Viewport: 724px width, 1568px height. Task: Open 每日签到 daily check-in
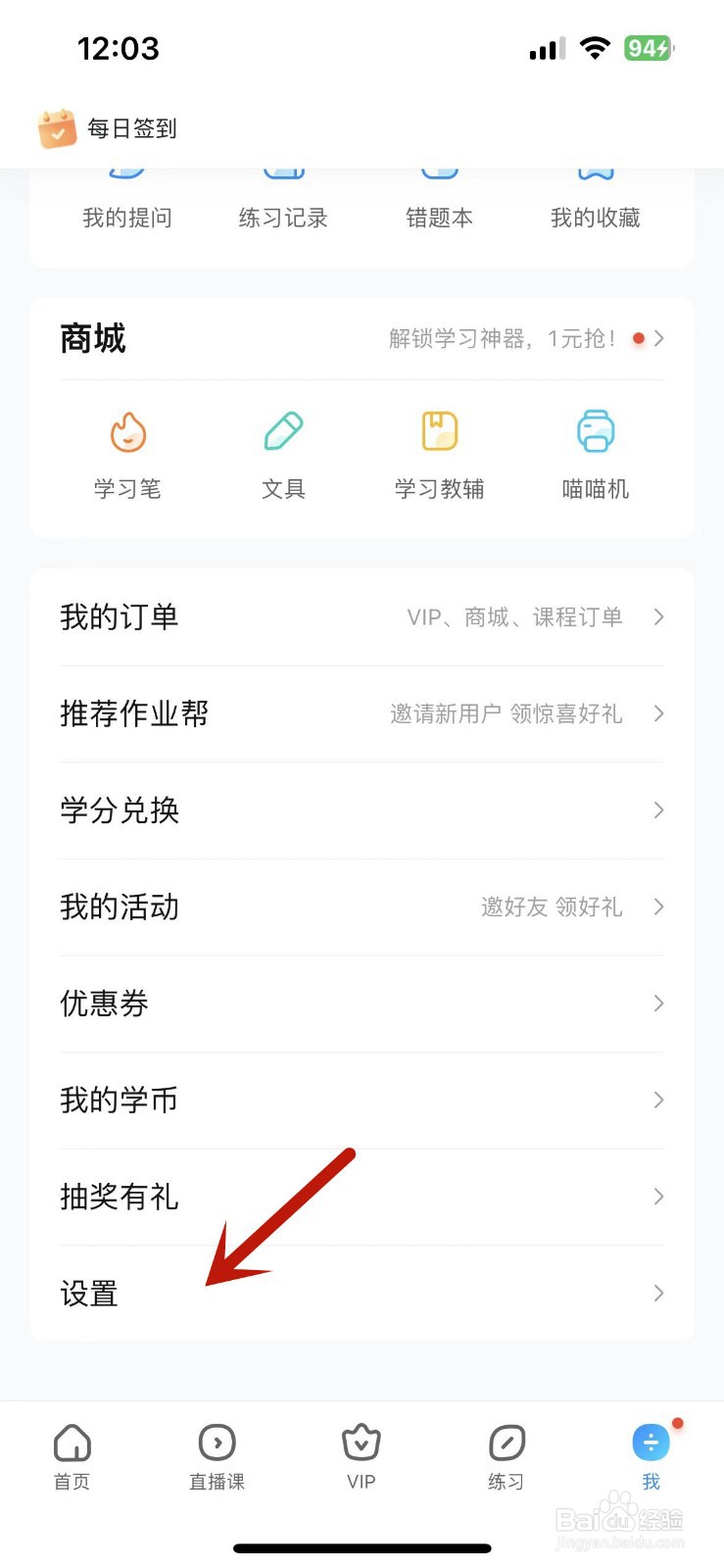click(108, 128)
